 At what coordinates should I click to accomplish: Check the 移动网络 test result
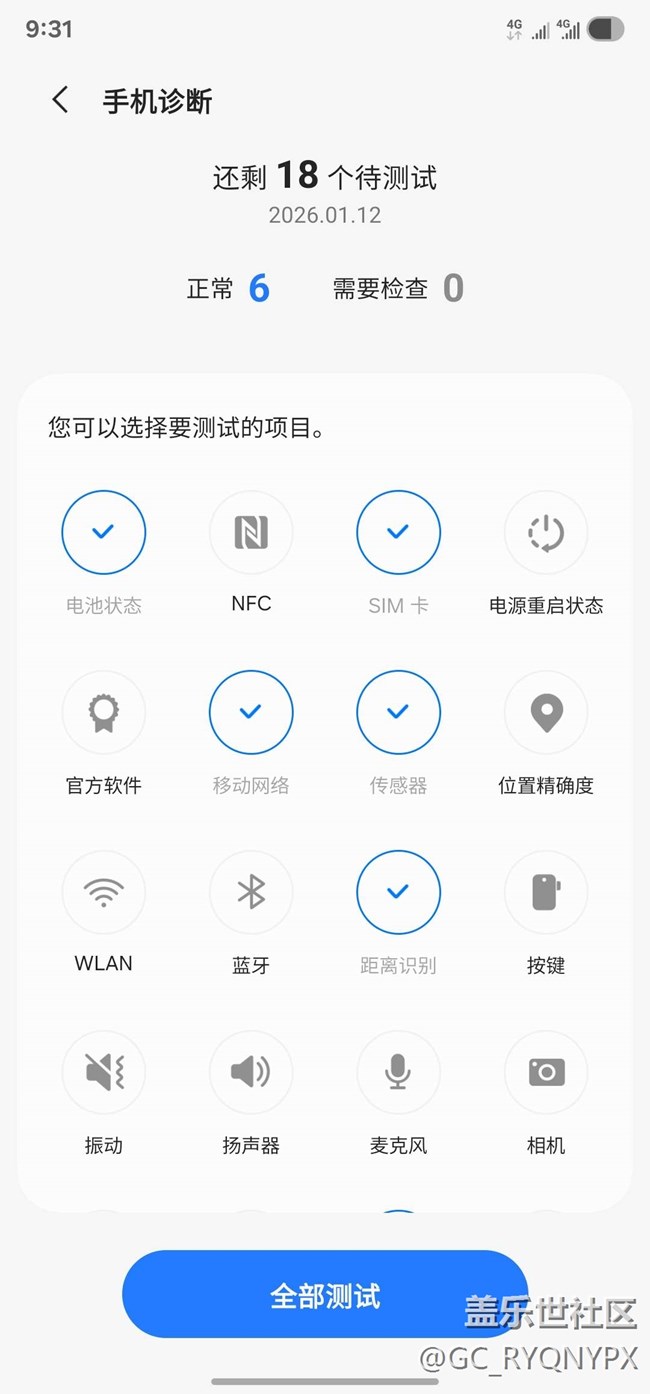pos(251,713)
